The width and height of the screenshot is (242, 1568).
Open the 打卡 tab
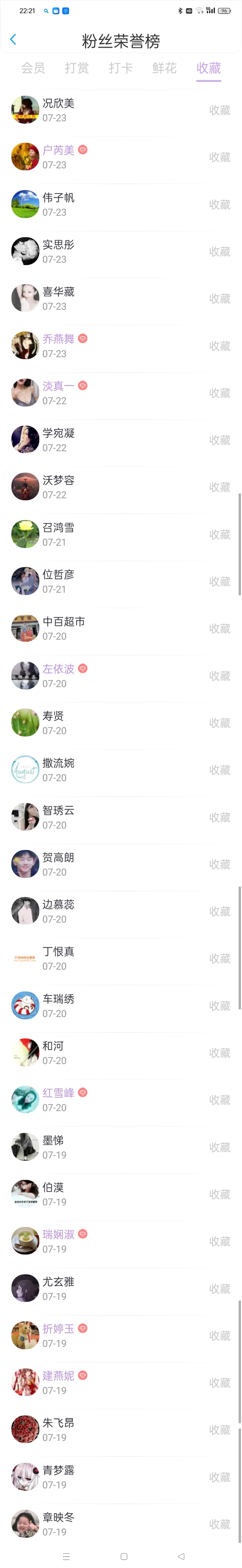click(x=121, y=68)
